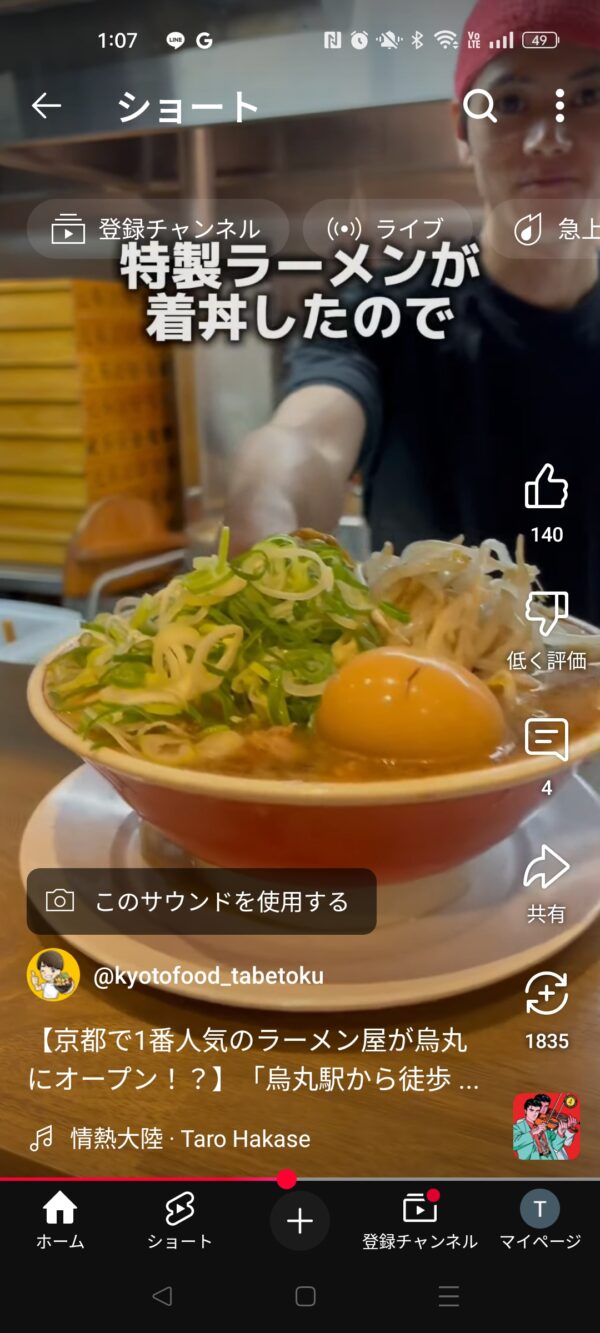The image size is (600, 1333).
Task: Open the three-dot overflow menu
Action: click(560, 106)
